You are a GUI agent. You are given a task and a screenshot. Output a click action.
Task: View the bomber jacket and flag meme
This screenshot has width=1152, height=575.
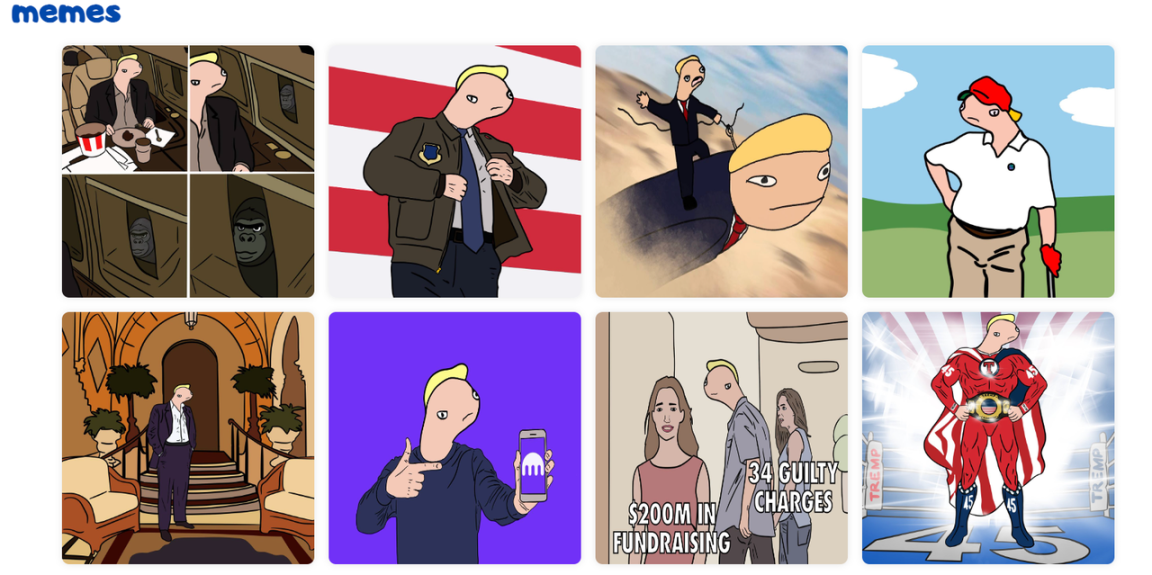[455, 171]
